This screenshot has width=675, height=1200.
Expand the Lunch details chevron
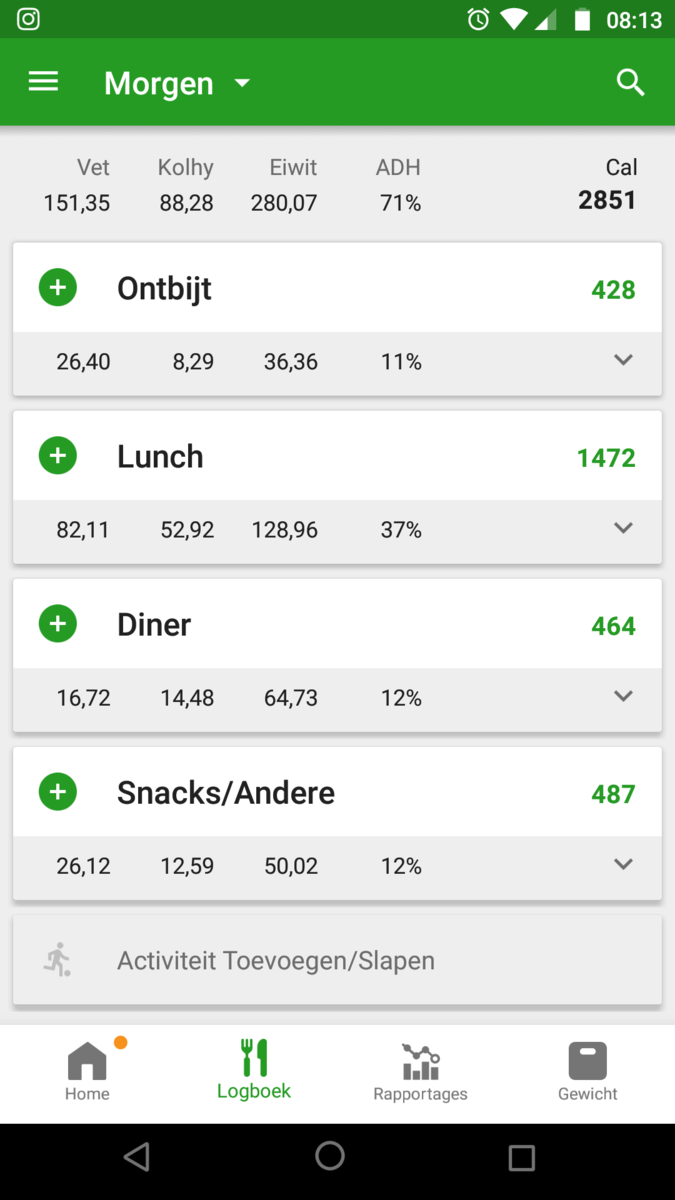(623, 528)
